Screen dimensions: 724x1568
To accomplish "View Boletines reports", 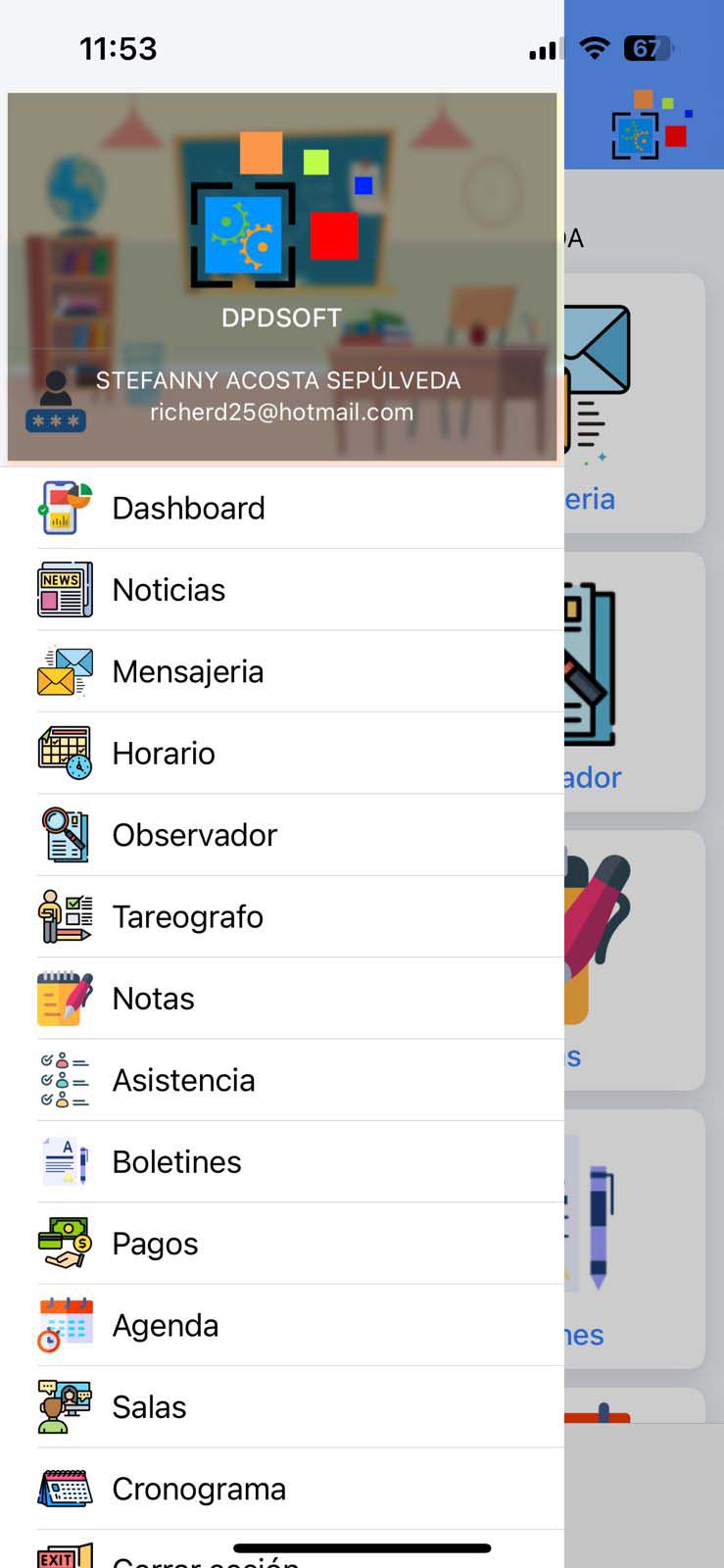I will click(282, 1161).
